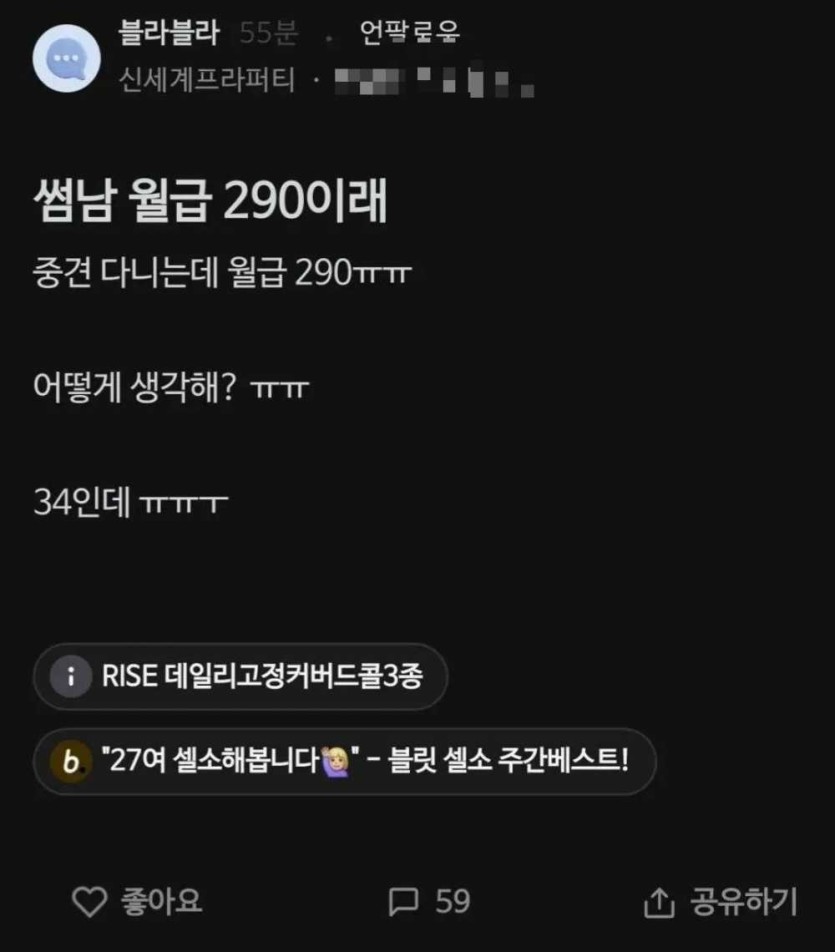Tap the 좋아요 label
The height and width of the screenshot is (952, 835).
pyautogui.click(x=160, y=901)
